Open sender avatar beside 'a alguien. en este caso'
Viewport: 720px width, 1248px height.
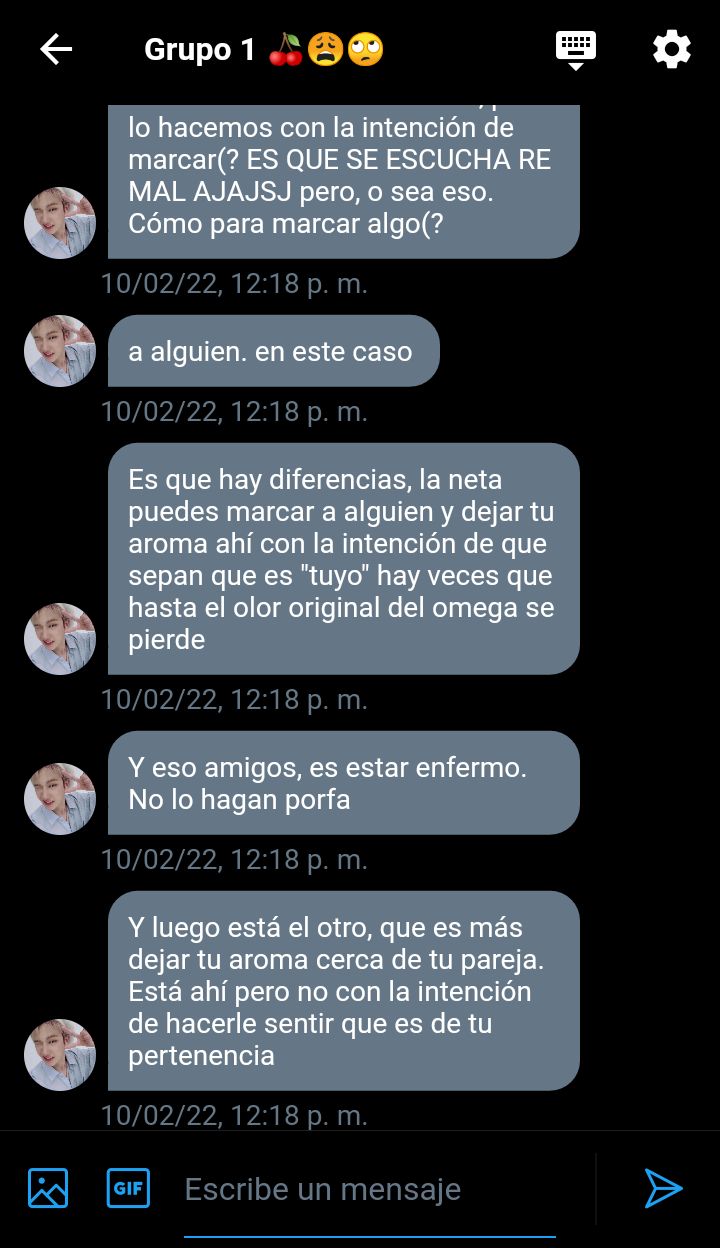pyautogui.click(x=60, y=351)
